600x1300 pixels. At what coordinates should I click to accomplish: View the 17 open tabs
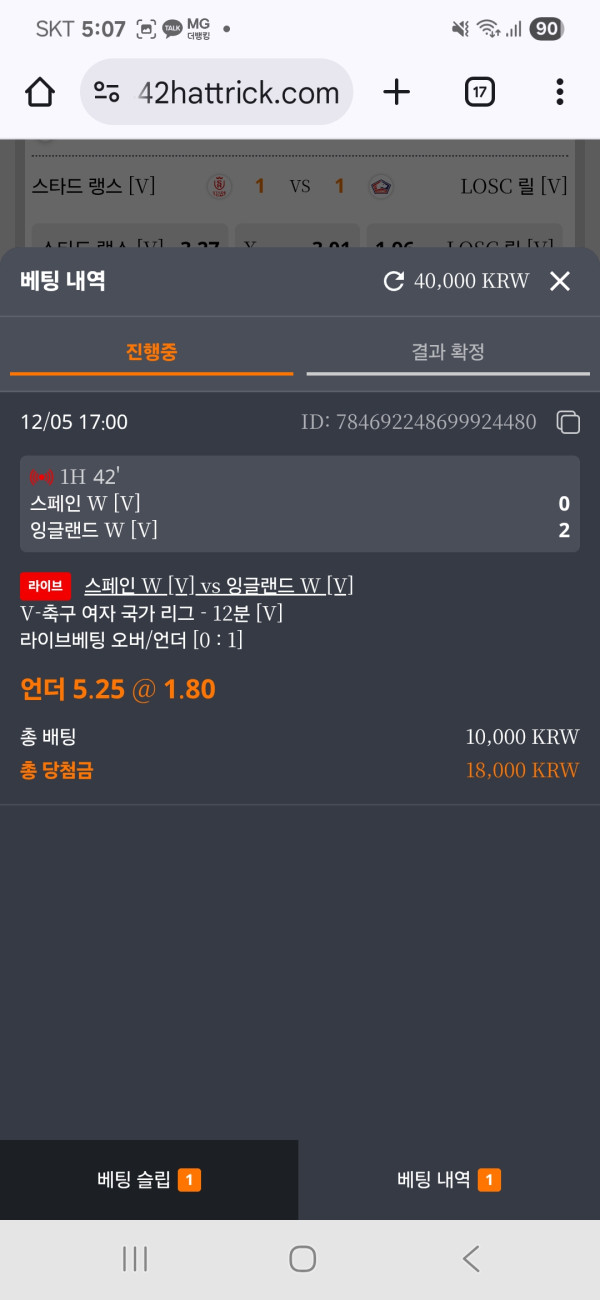tap(480, 93)
